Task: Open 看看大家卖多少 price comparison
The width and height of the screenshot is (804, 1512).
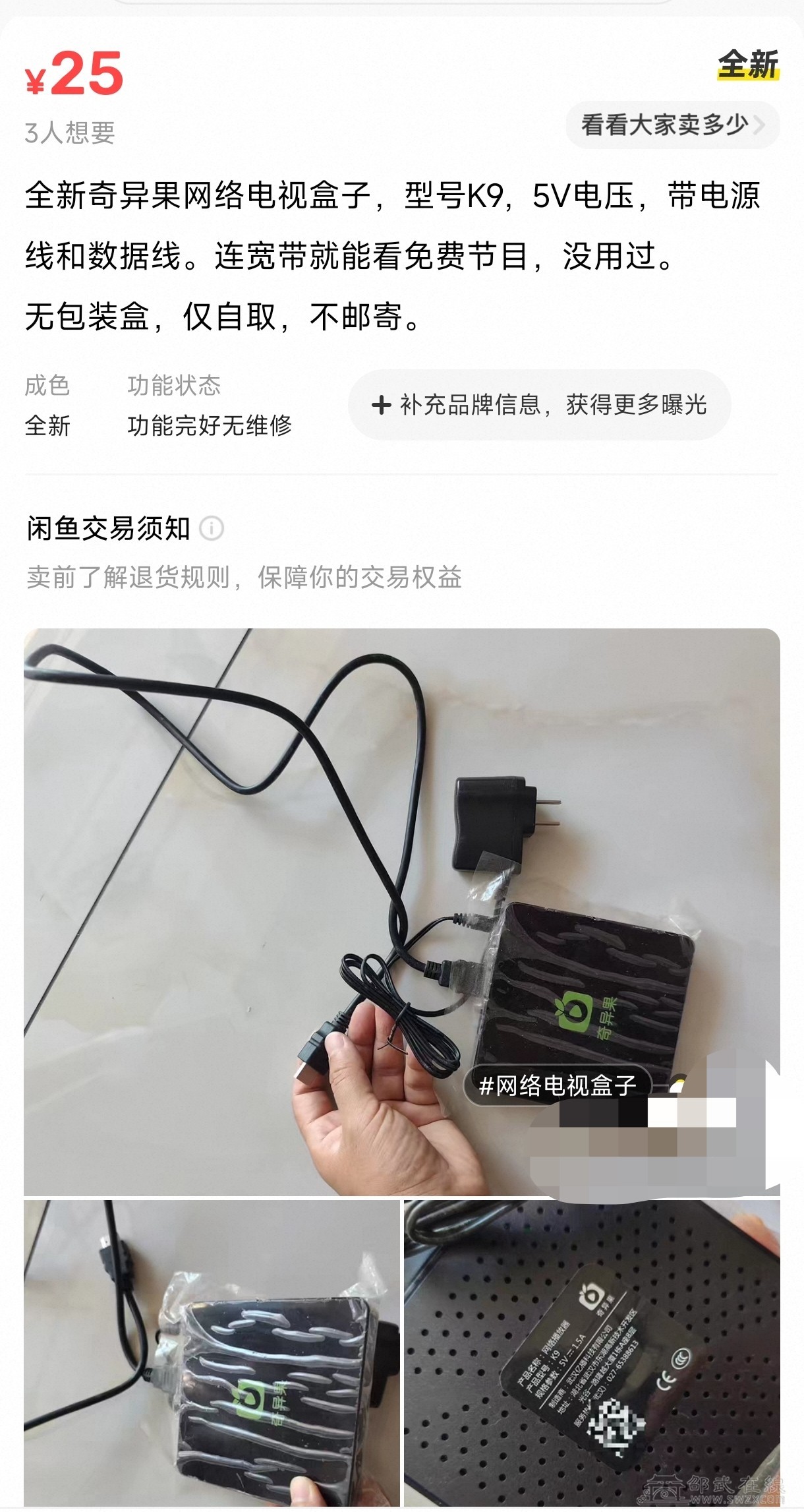Action: coord(672,125)
